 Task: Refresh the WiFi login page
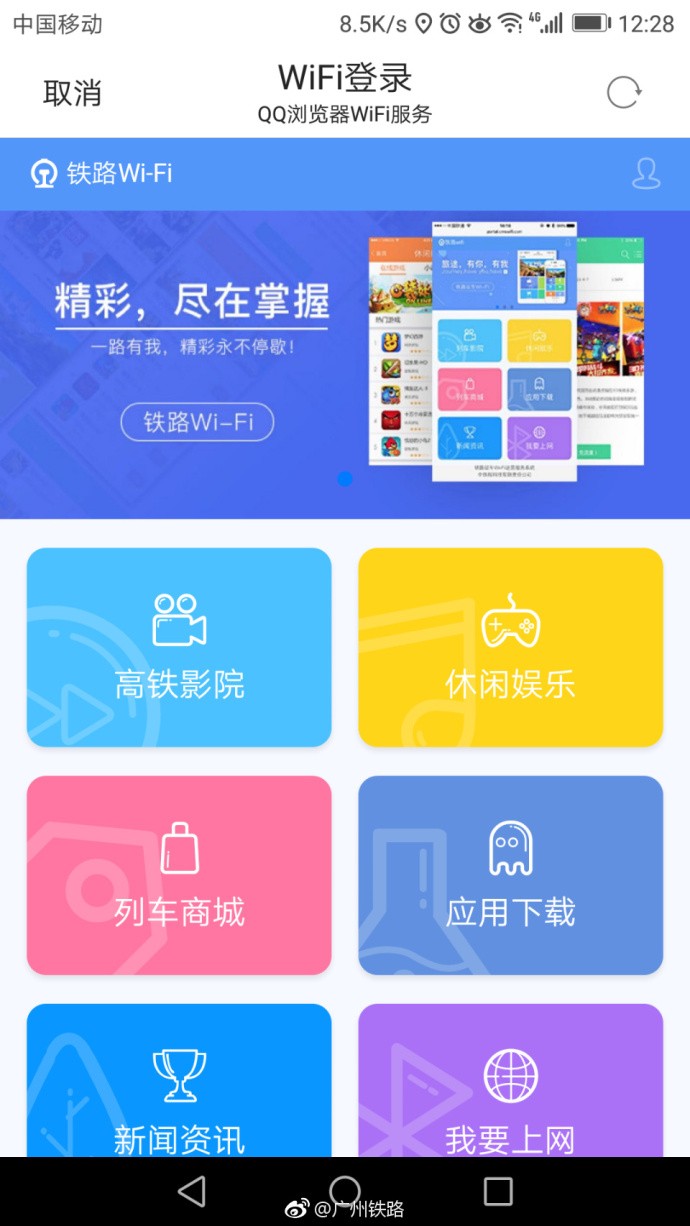(624, 92)
